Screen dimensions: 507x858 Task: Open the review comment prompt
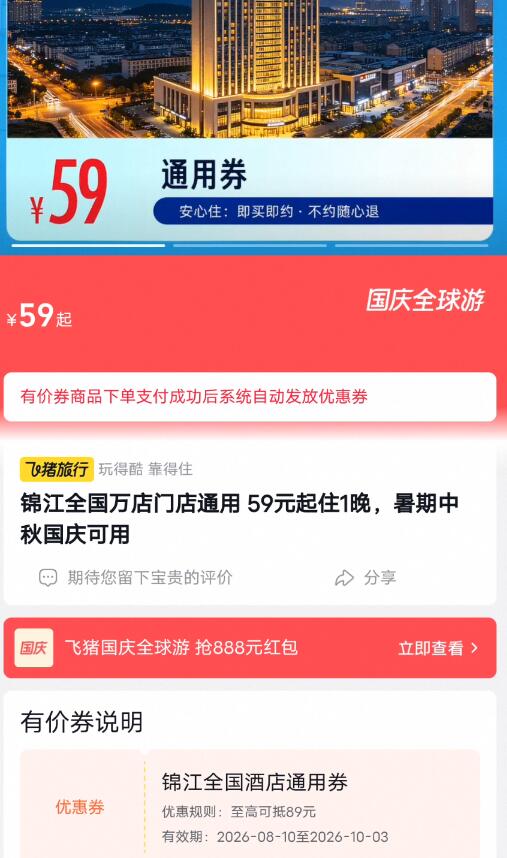coord(136,577)
